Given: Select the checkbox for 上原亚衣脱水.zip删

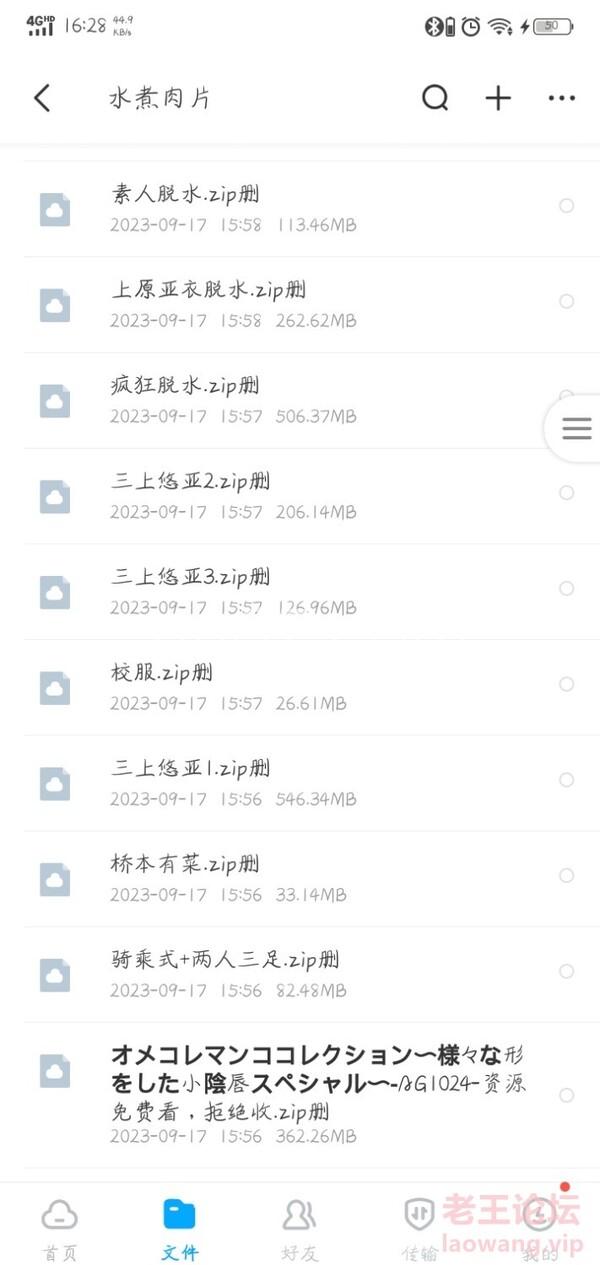Looking at the screenshot, I should (x=567, y=301).
